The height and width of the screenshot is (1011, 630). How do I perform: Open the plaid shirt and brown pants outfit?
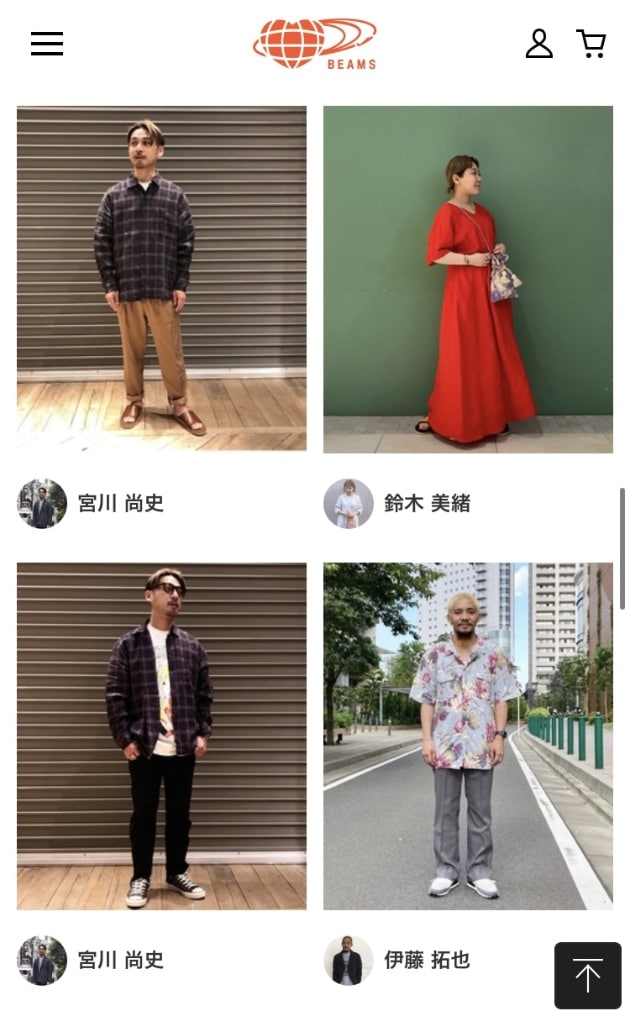coord(162,278)
